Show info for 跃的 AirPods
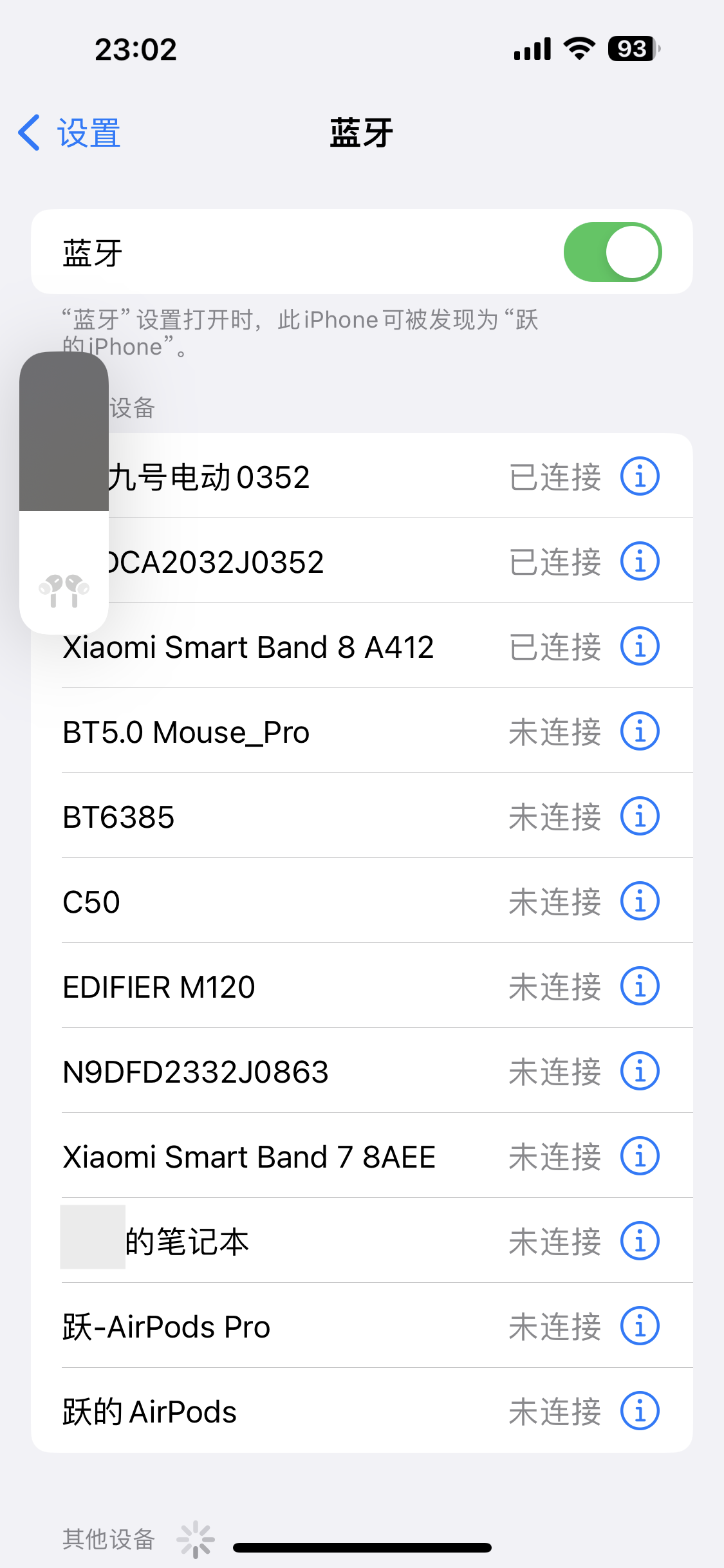Viewport: 724px width, 1568px height. pyautogui.click(x=639, y=1412)
